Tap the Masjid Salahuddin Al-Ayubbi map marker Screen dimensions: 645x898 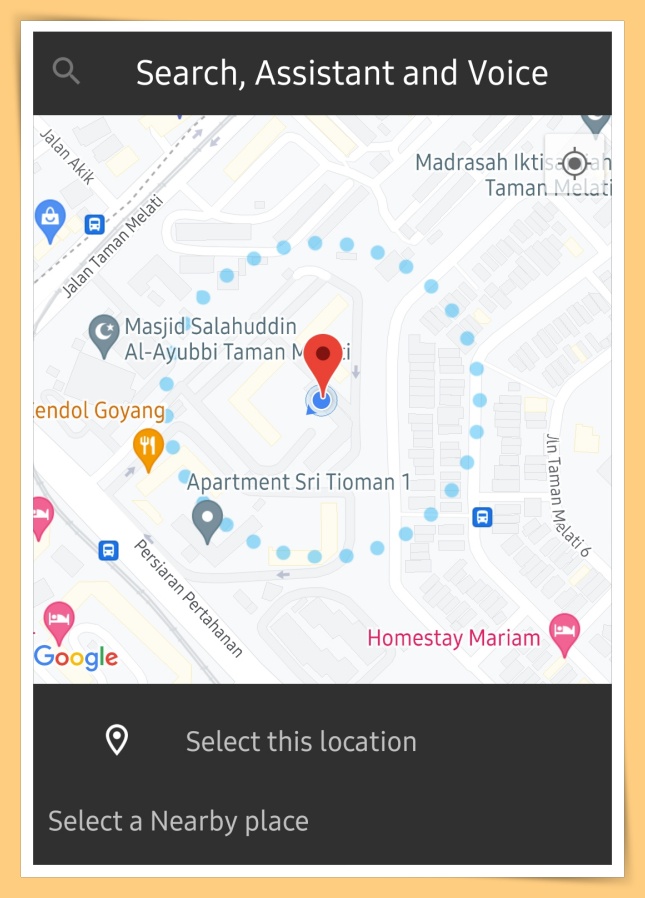click(x=104, y=334)
